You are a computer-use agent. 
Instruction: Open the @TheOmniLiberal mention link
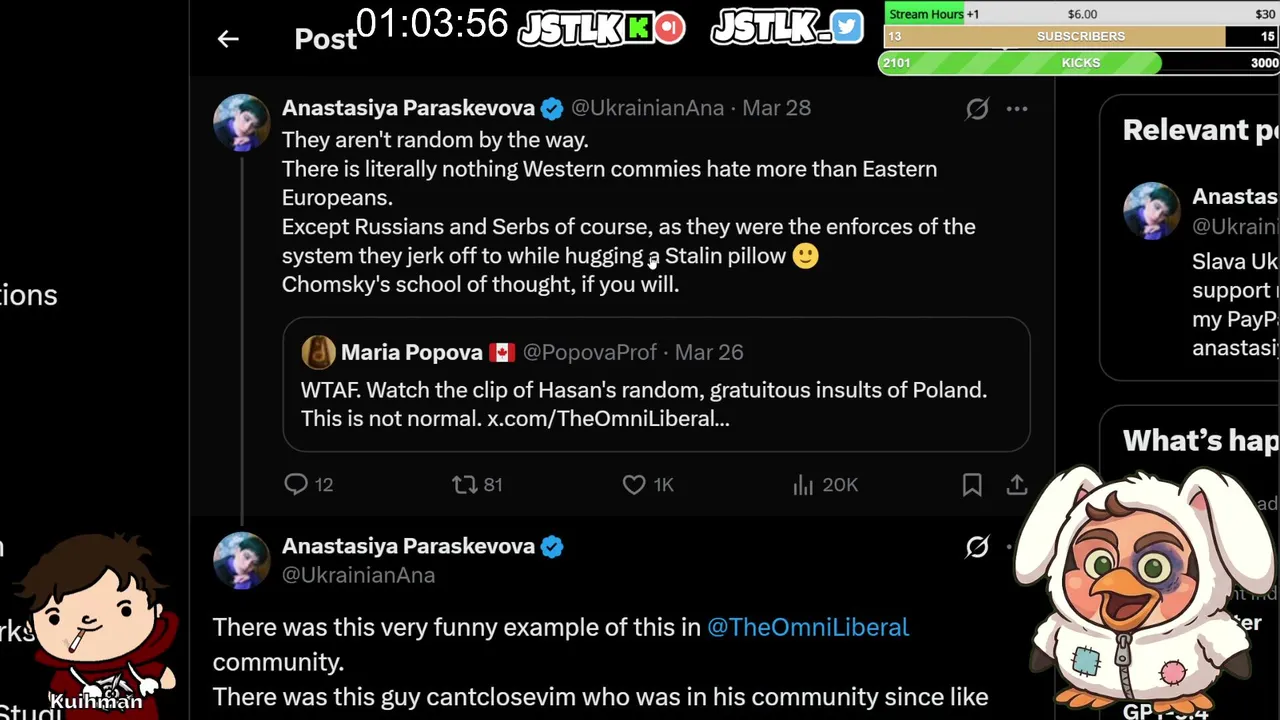(807, 627)
